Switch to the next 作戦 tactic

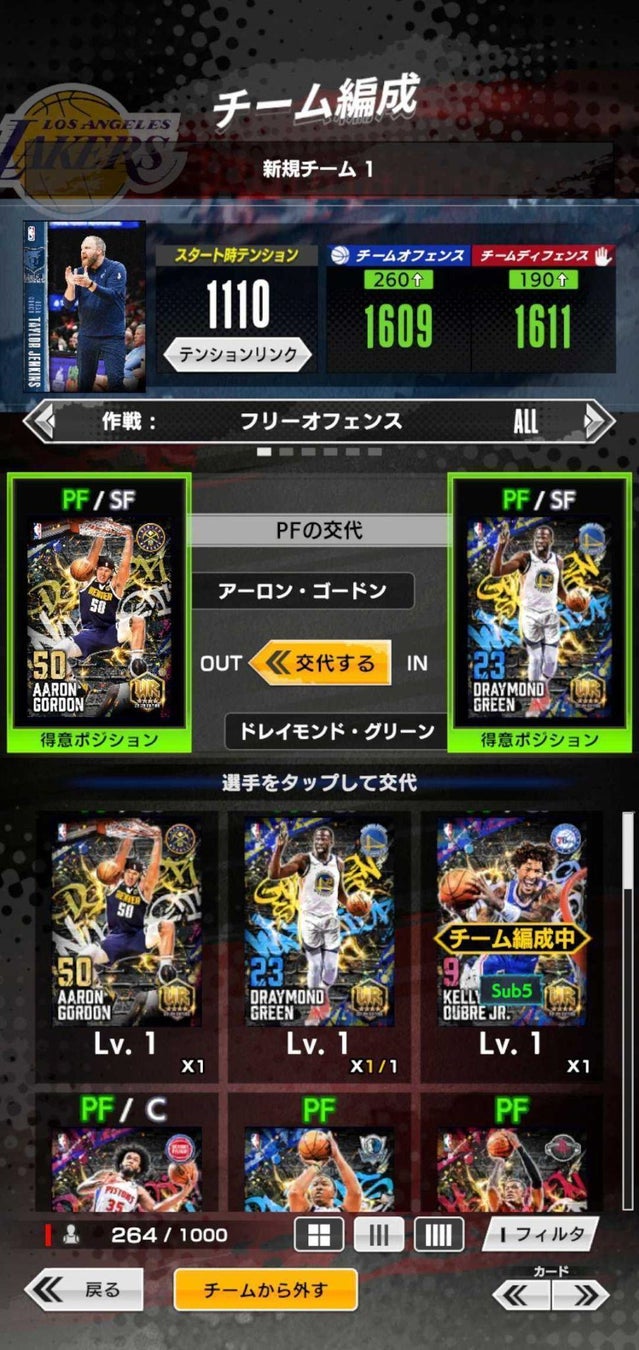pos(598,421)
